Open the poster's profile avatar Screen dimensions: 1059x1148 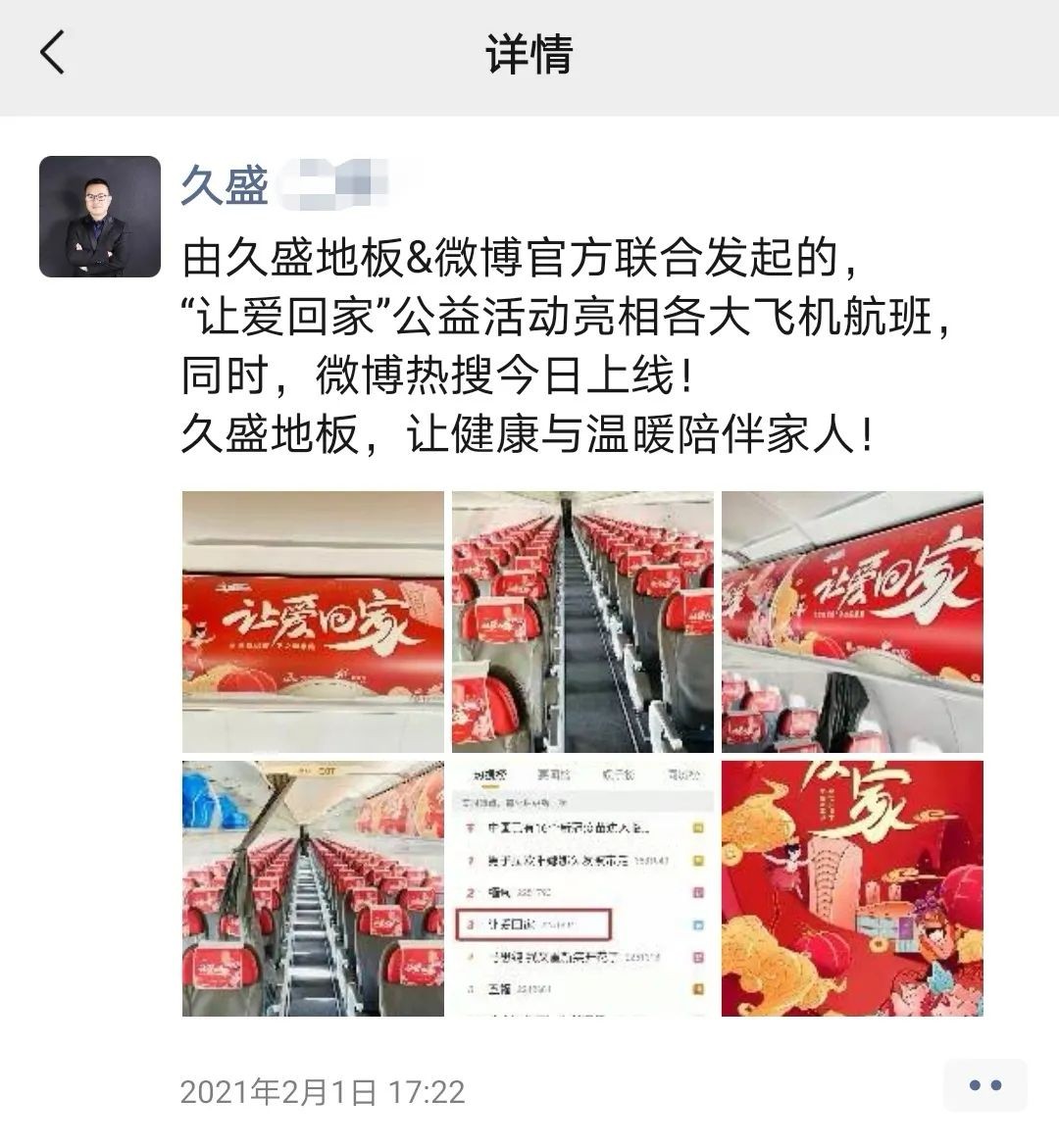click(x=100, y=217)
